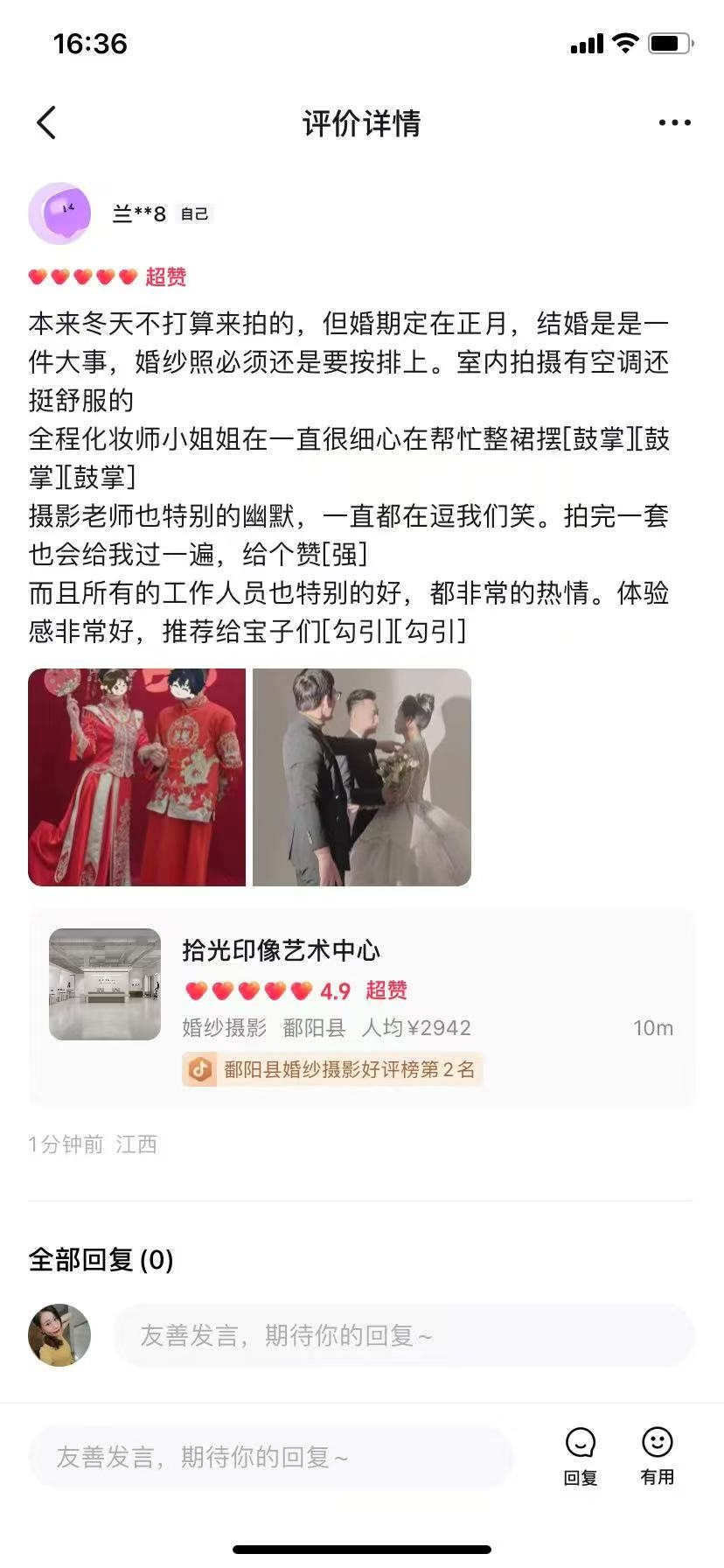Mark the review as 有用

(x=658, y=1458)
